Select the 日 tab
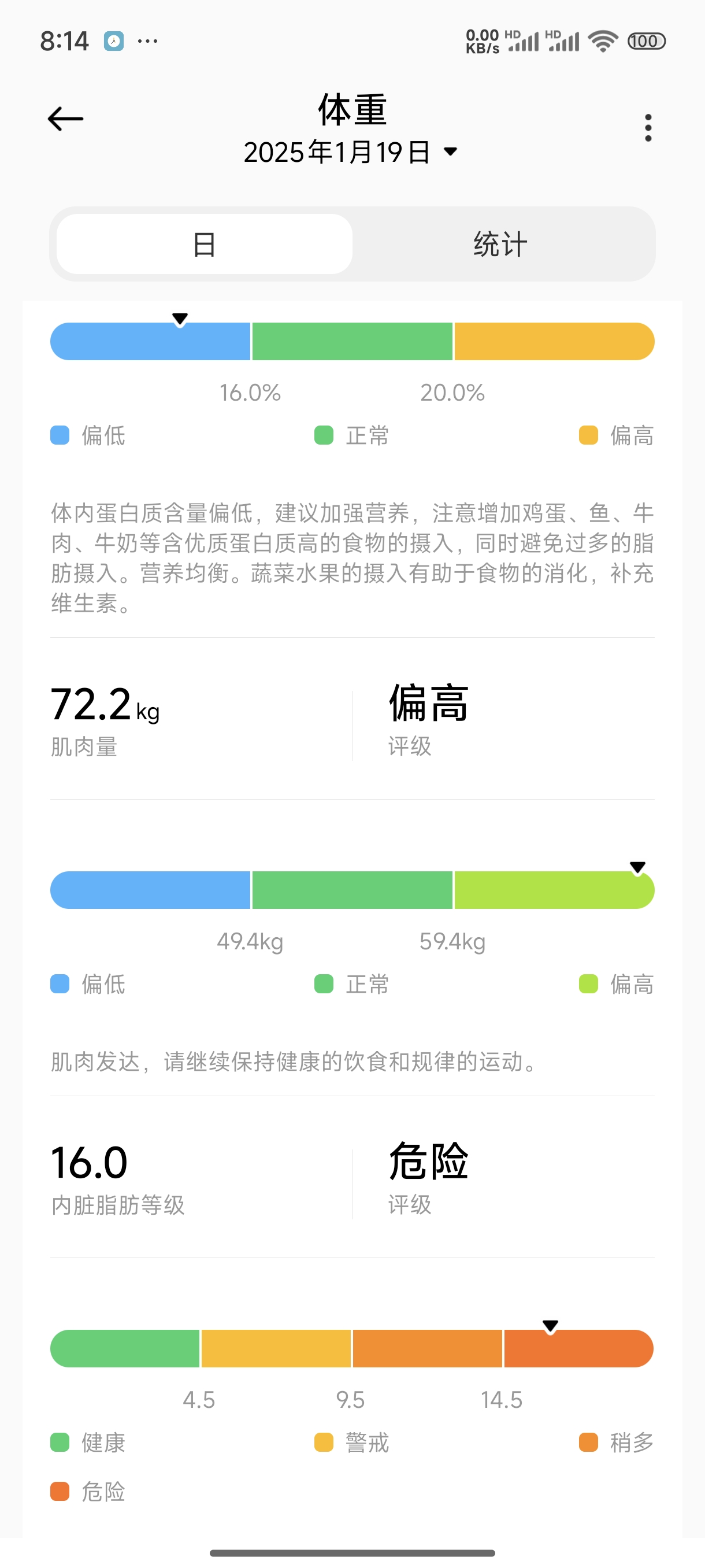The height and width of the screenshot is (1568, 705). point(205,244)
